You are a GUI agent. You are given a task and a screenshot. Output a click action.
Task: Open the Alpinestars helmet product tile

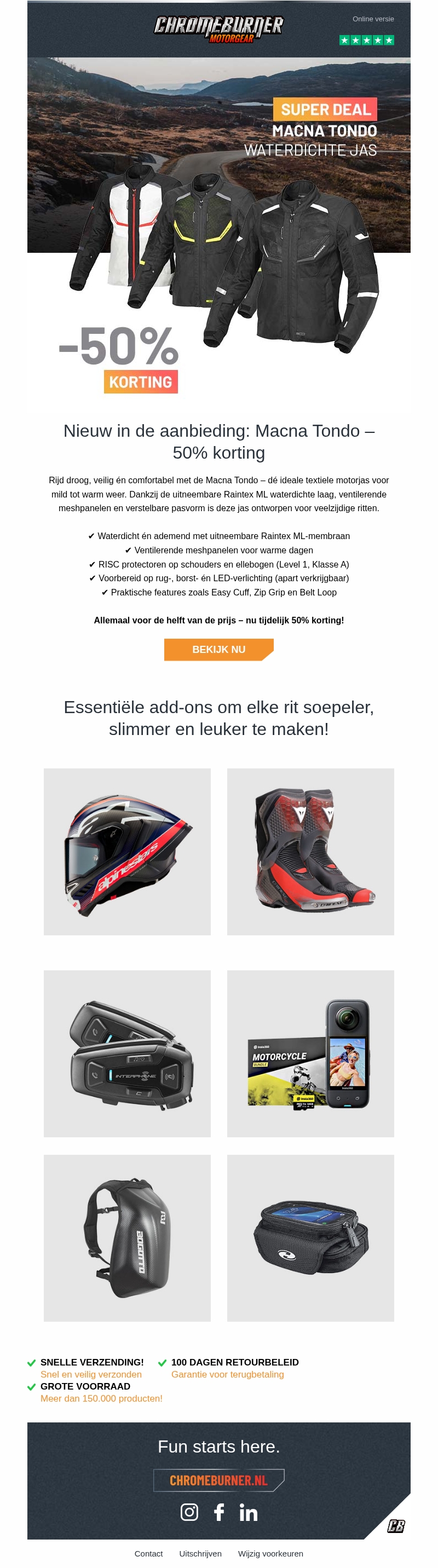coord(128,852)
